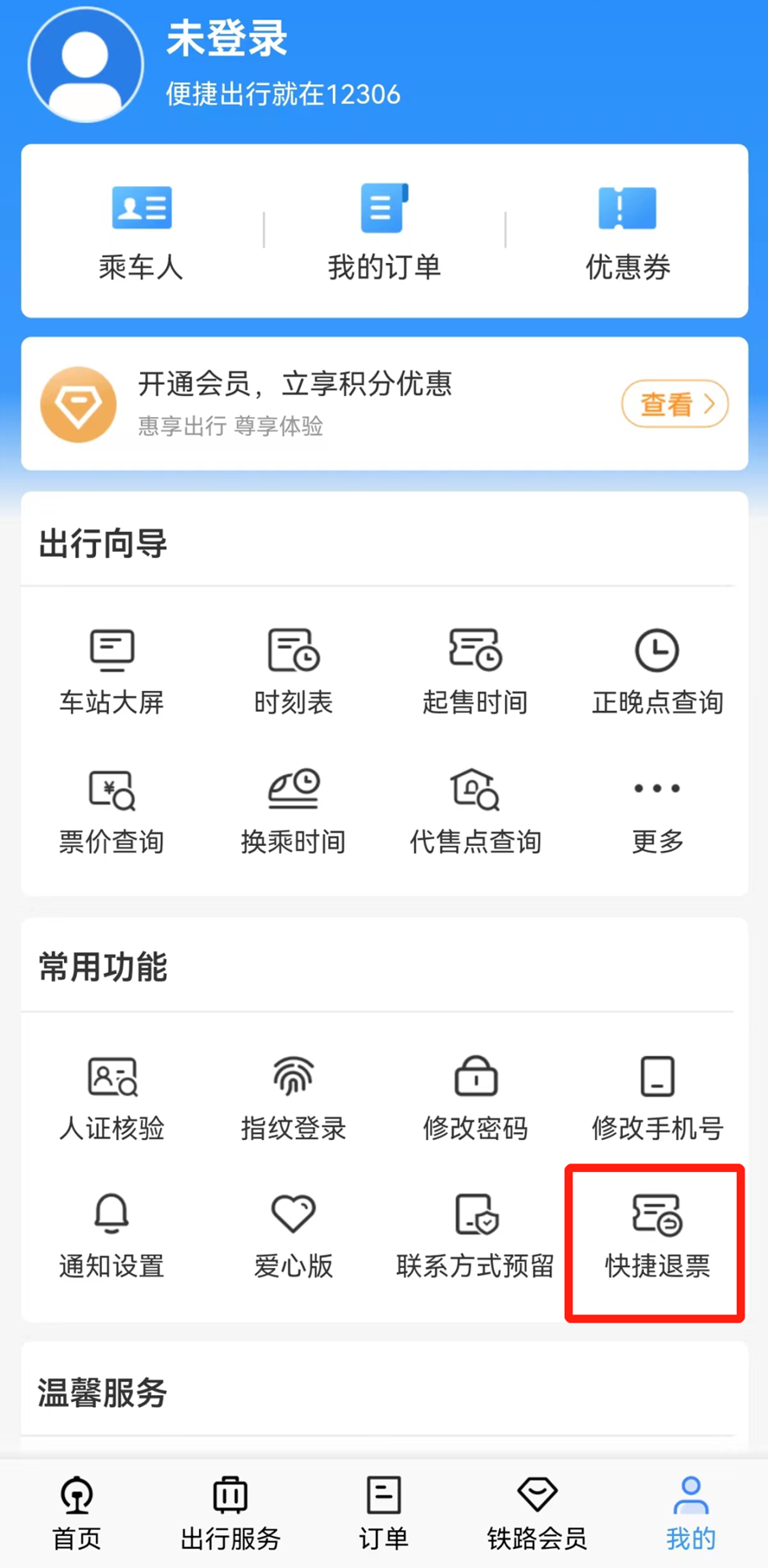768x1568 pixels.
Task: View 我的订单
Action: pyautogui.click(x=384, y=230)
